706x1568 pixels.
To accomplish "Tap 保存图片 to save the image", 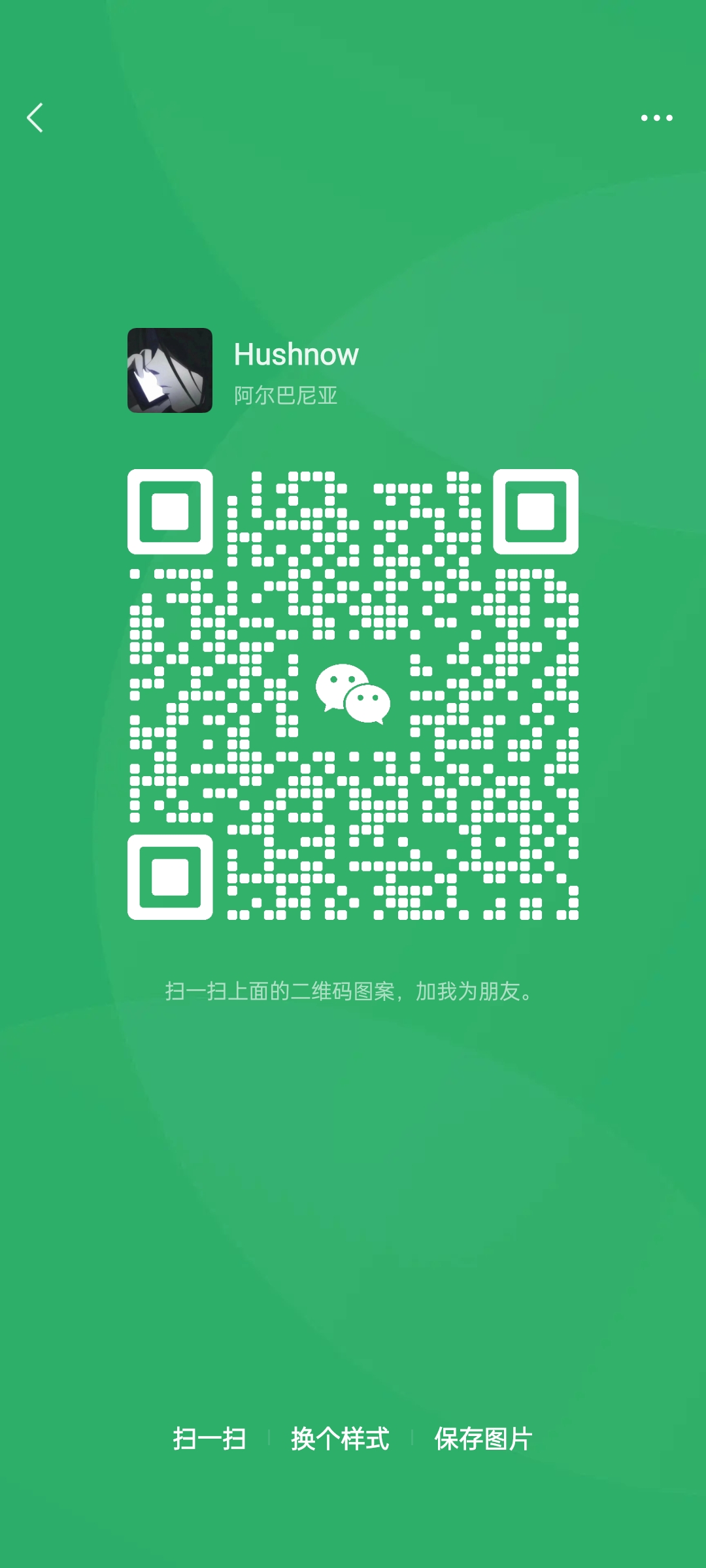I will coord(483,1439).
